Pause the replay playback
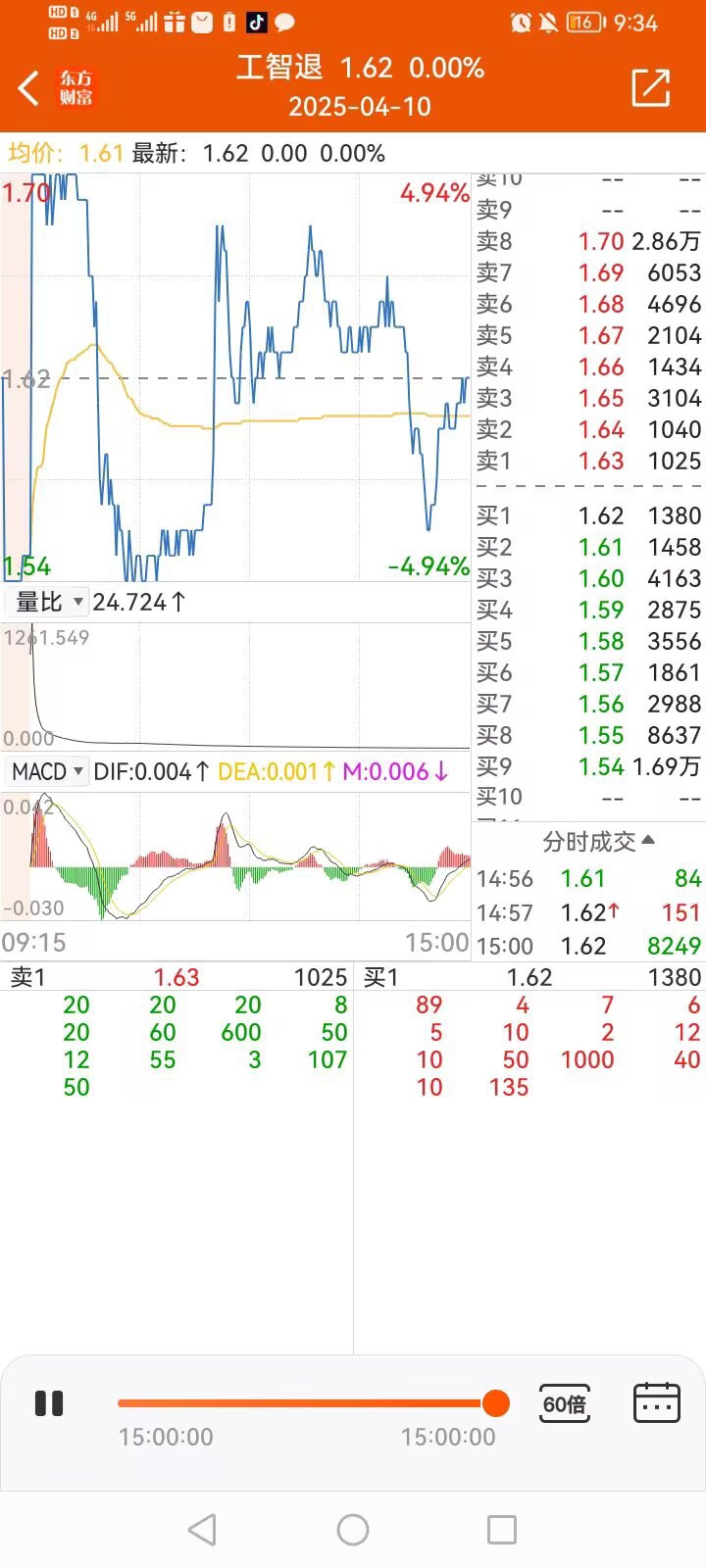706x1568 pixels. click(x=49, y=1403)
